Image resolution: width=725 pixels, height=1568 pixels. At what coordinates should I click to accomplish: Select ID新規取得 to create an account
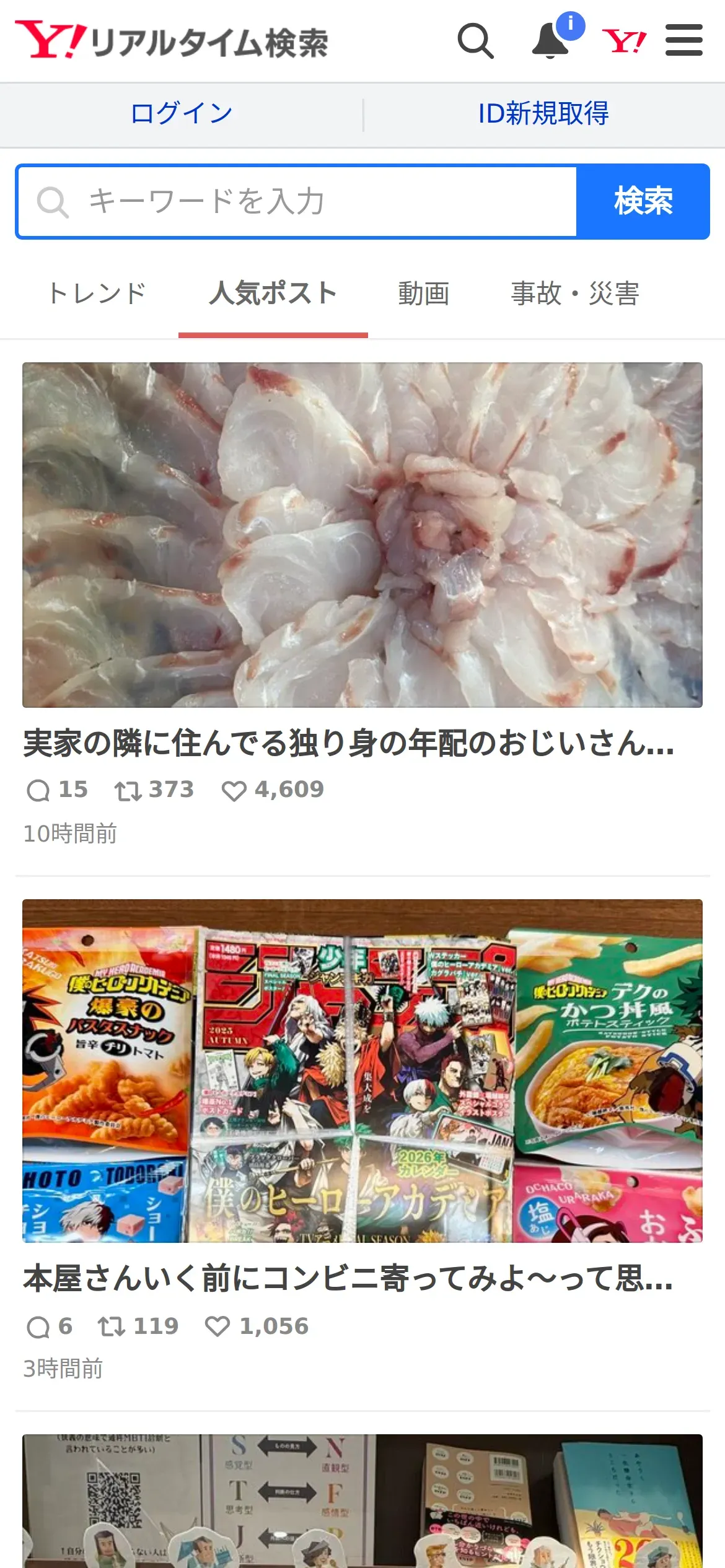click(543, 114)
